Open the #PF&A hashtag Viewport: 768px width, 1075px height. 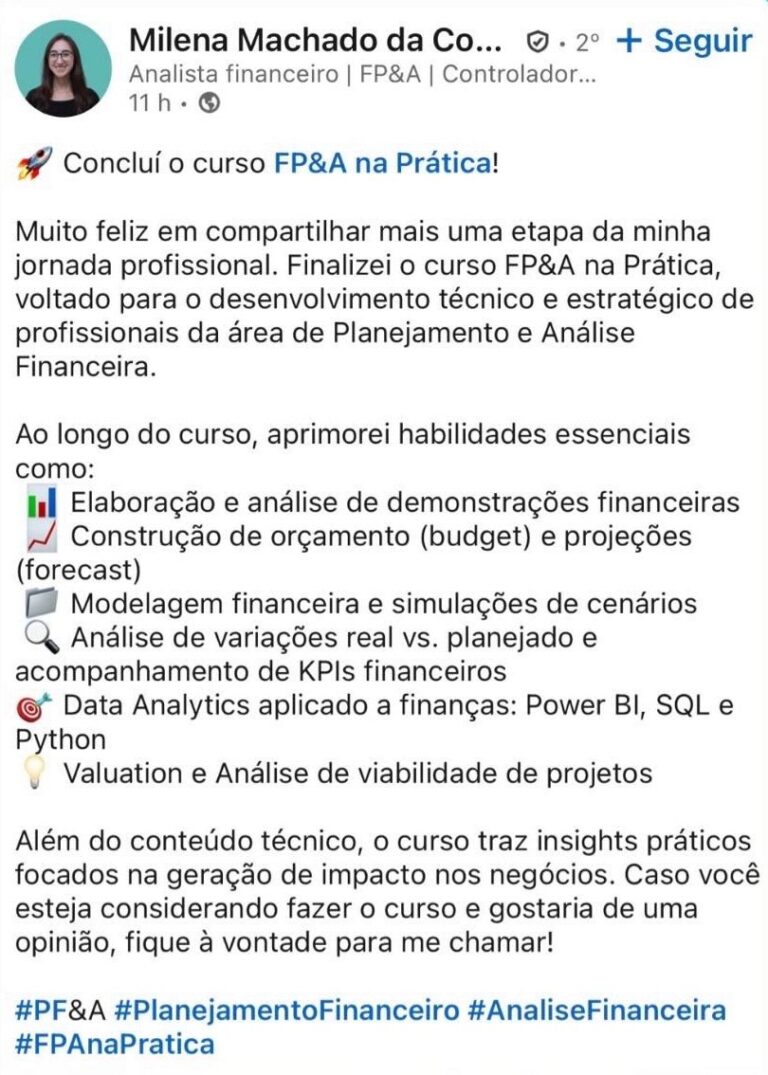point(60,1009)
